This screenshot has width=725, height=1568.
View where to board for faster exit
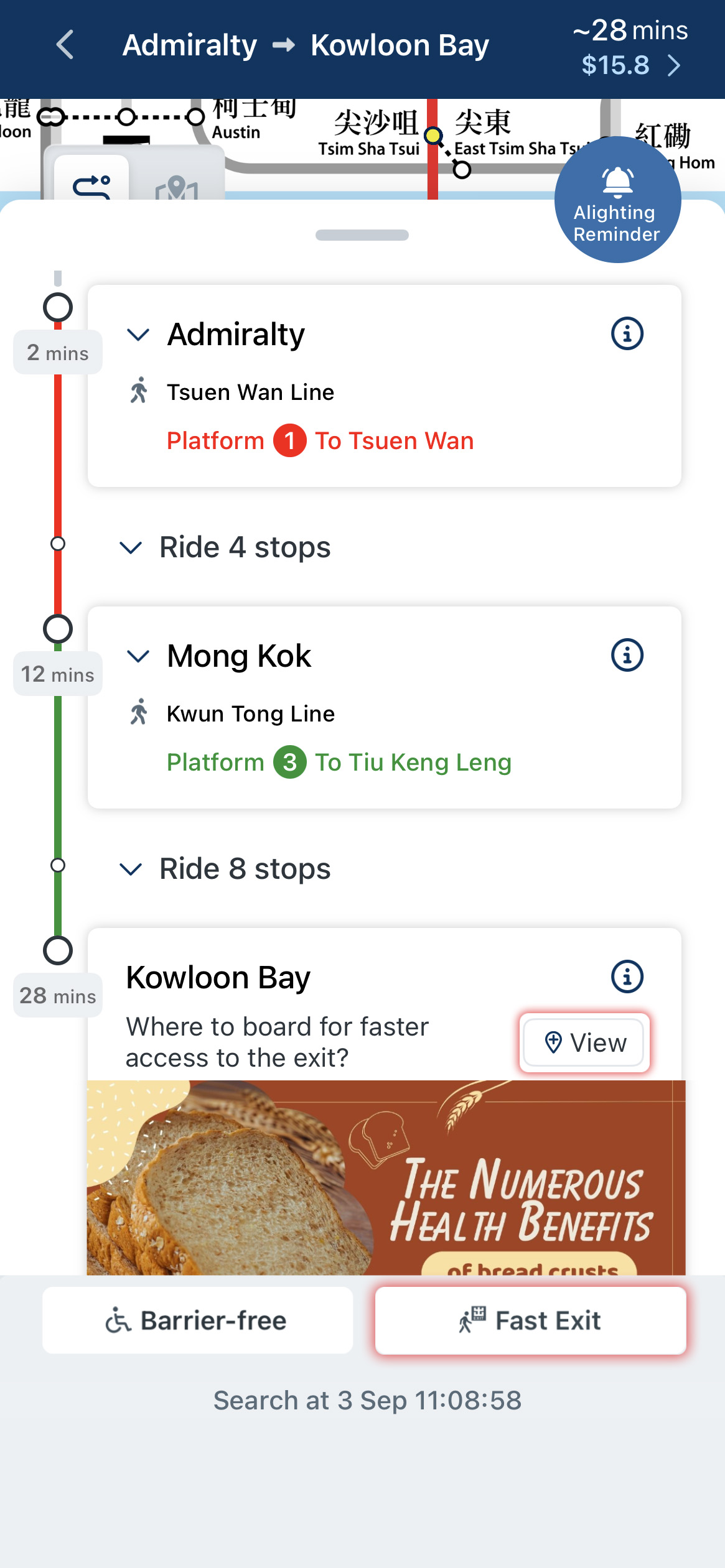coord(584,1043)
